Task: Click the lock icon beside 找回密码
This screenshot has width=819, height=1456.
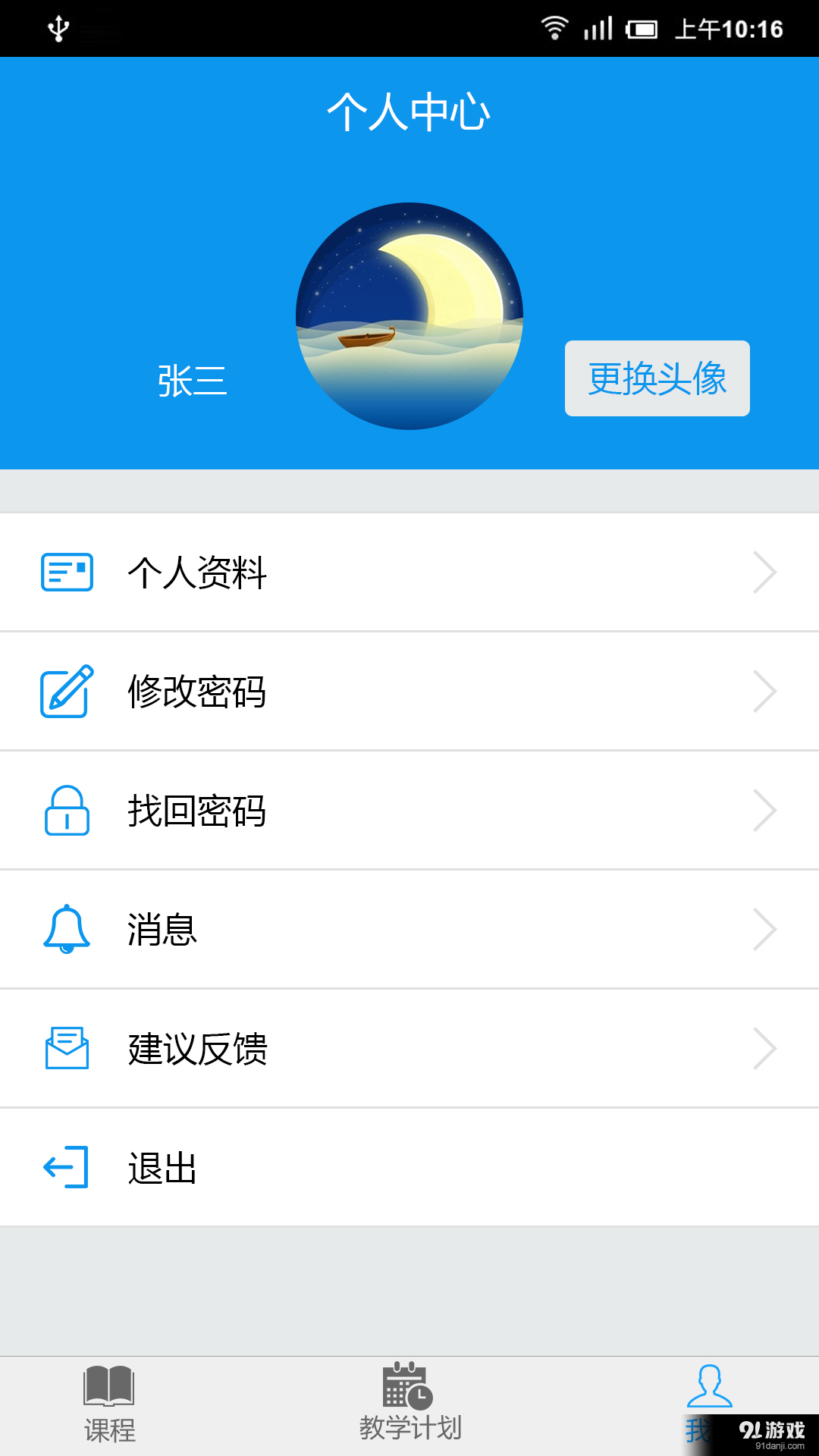Action: [67, 810]
